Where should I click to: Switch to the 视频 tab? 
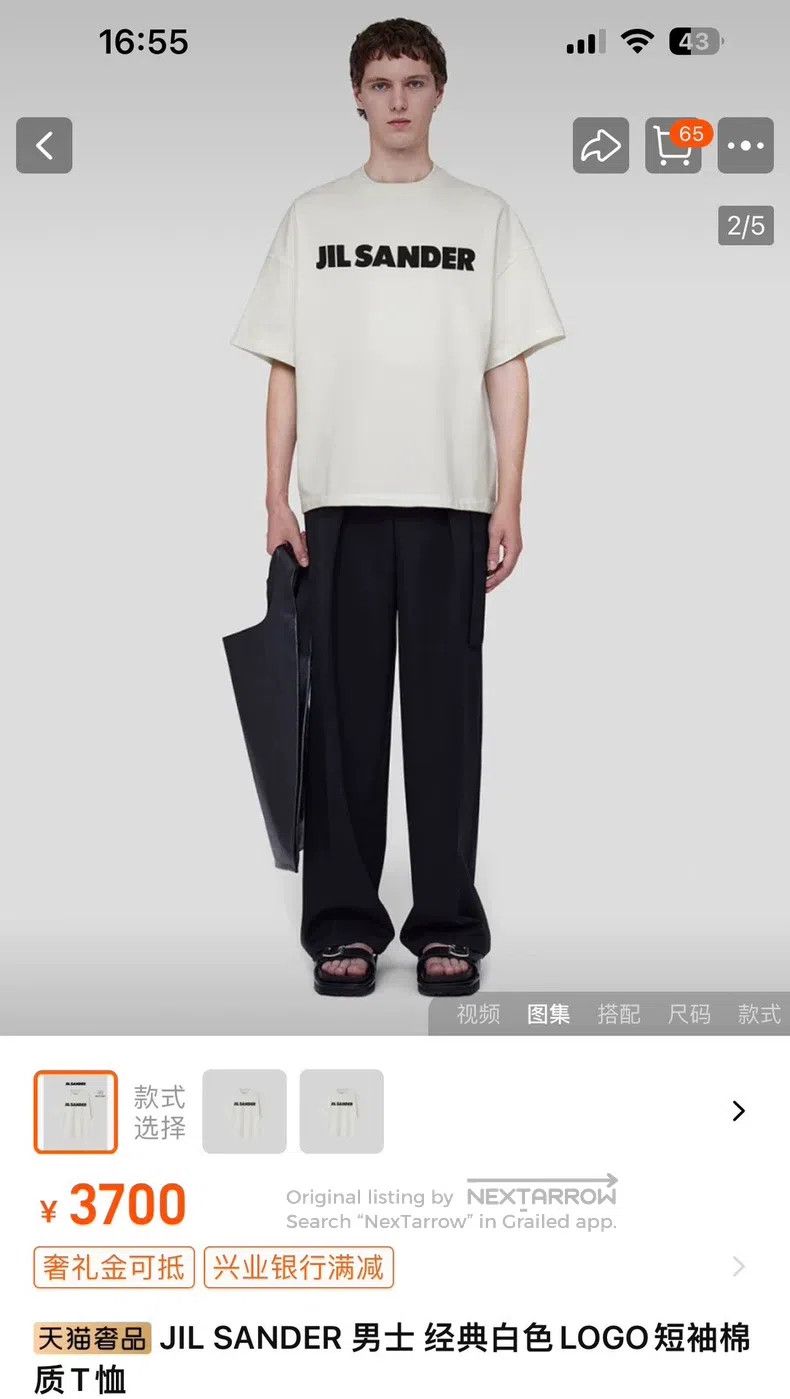[478, 1014]
